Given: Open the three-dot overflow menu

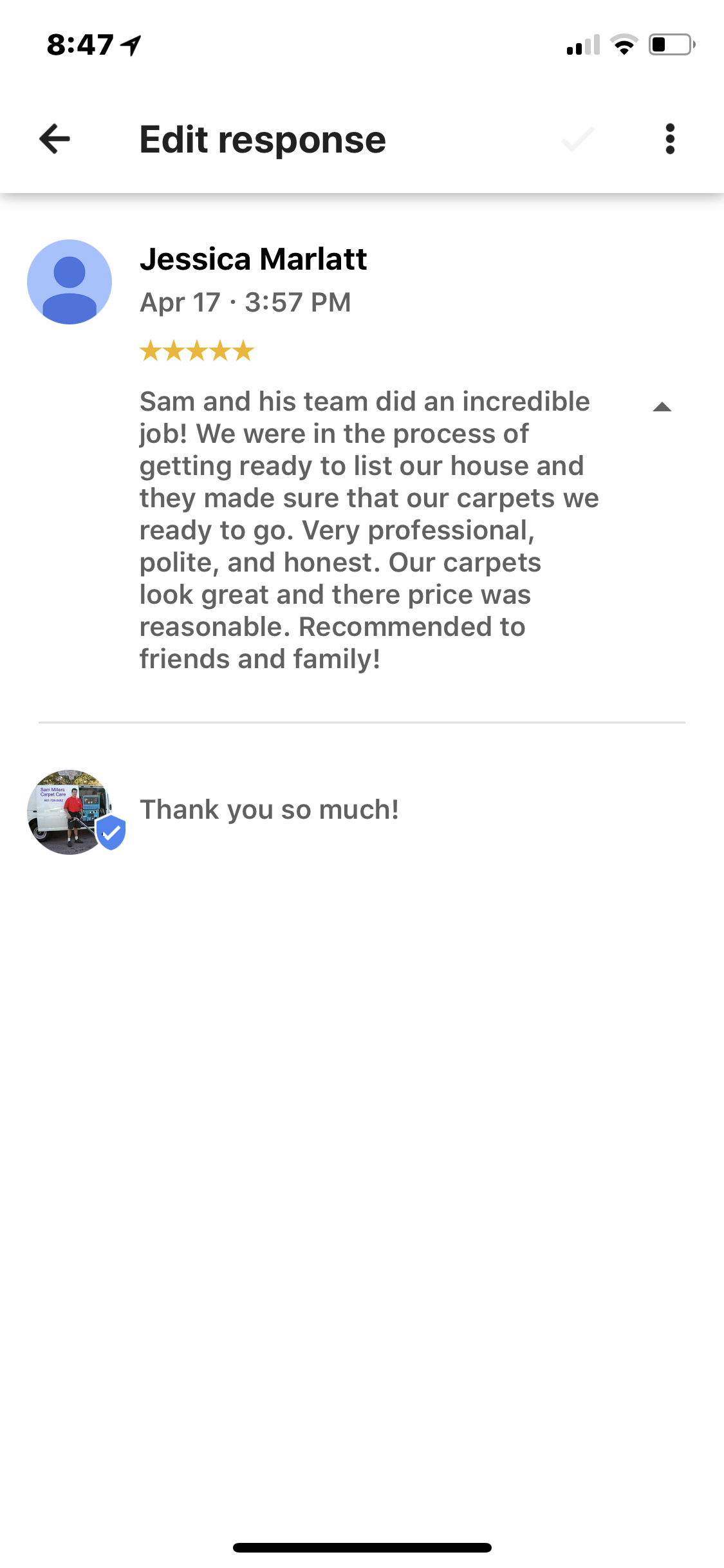Looking at the screenshot, I should coord(670,139).
